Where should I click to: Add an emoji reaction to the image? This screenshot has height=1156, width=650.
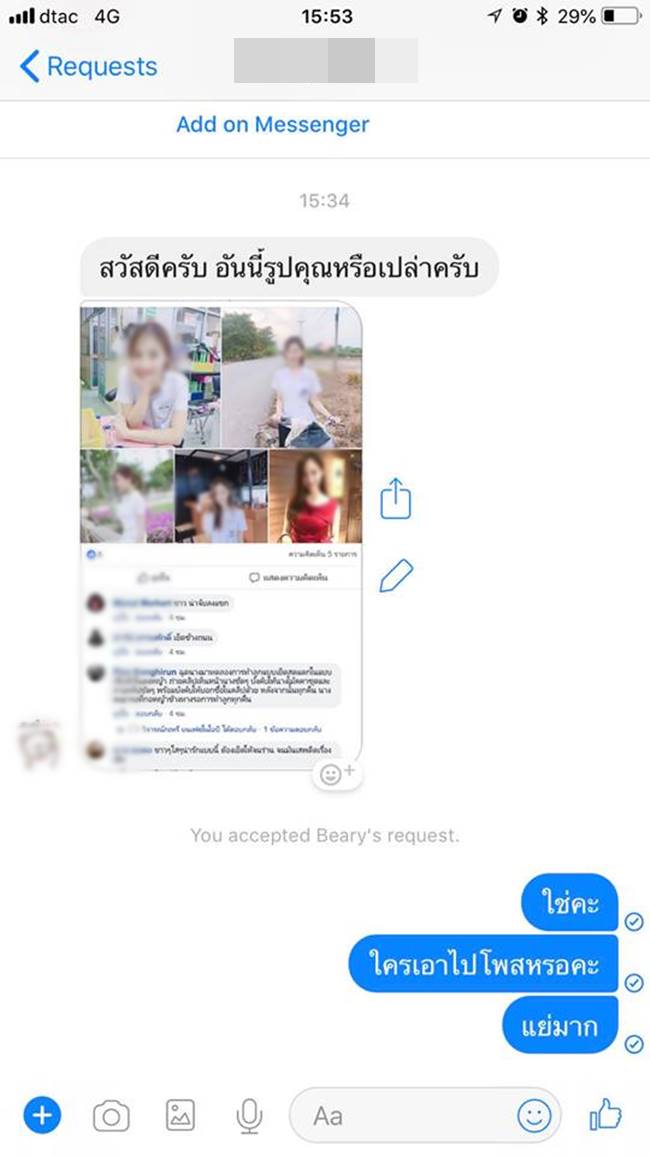click(337, 773)
